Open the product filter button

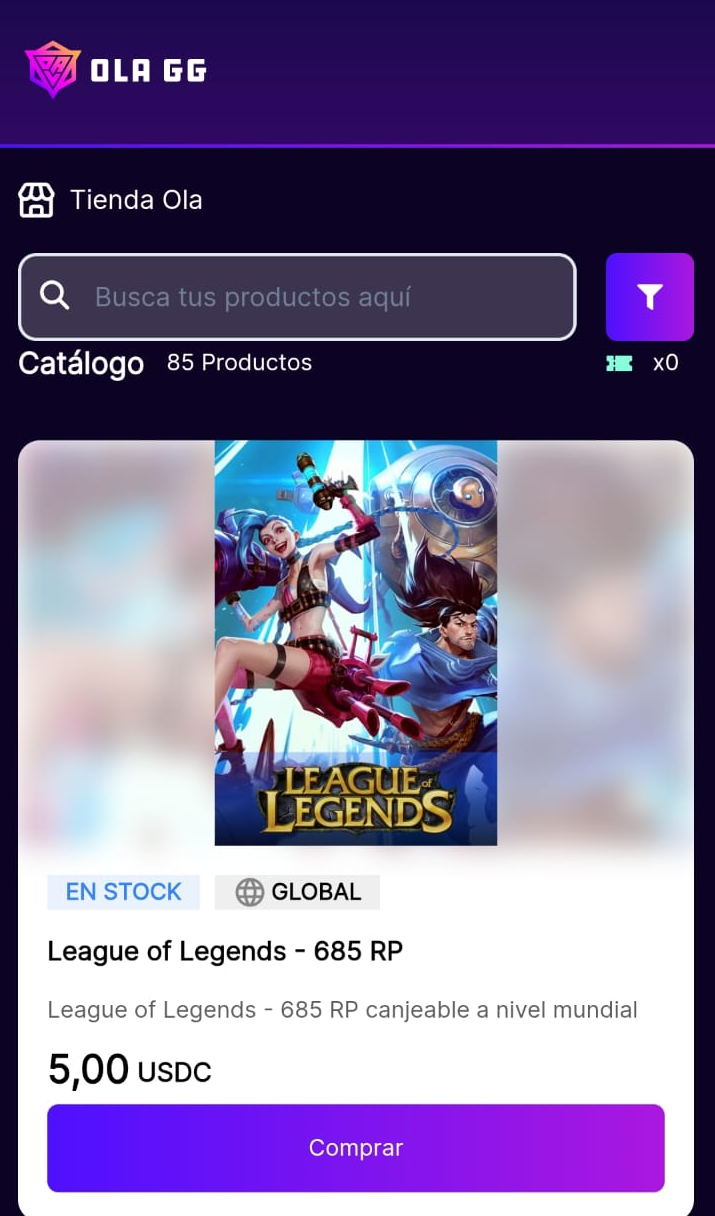point(649,297)
